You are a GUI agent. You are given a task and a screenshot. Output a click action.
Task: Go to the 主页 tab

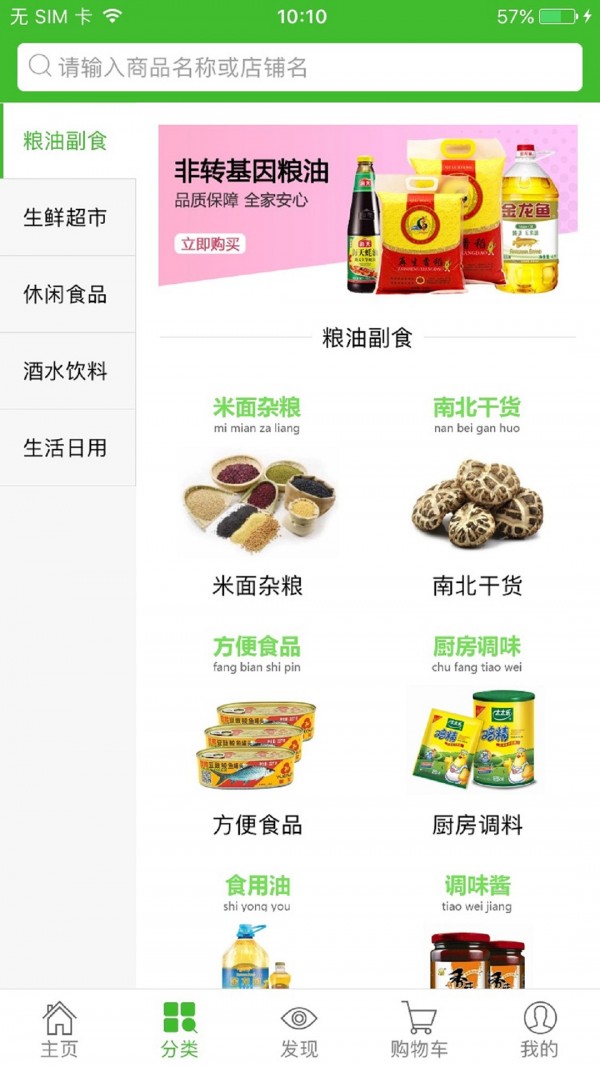[x=59, y=1030]
